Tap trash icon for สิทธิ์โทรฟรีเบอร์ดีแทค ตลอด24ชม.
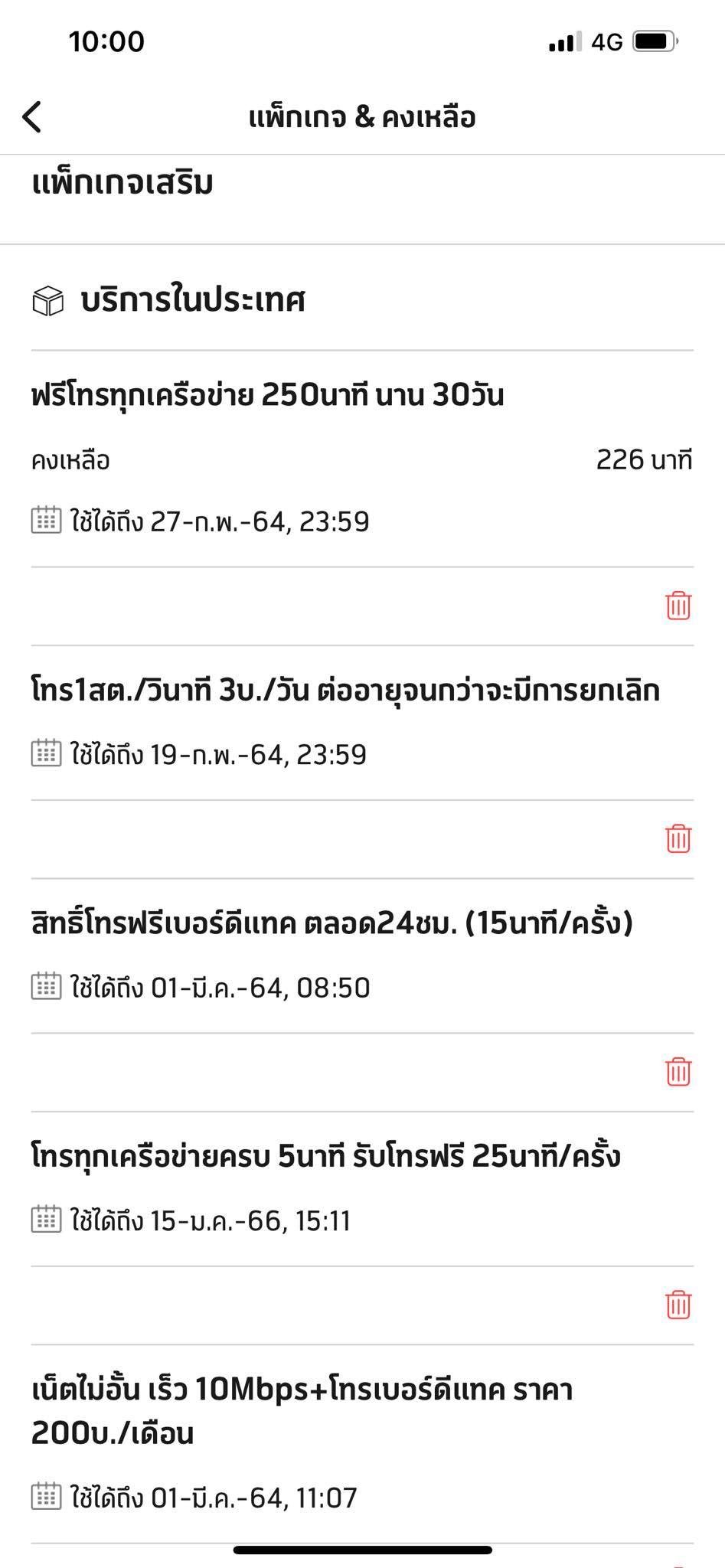This screenshot has height=1568, width=725. click(678, 1071)
